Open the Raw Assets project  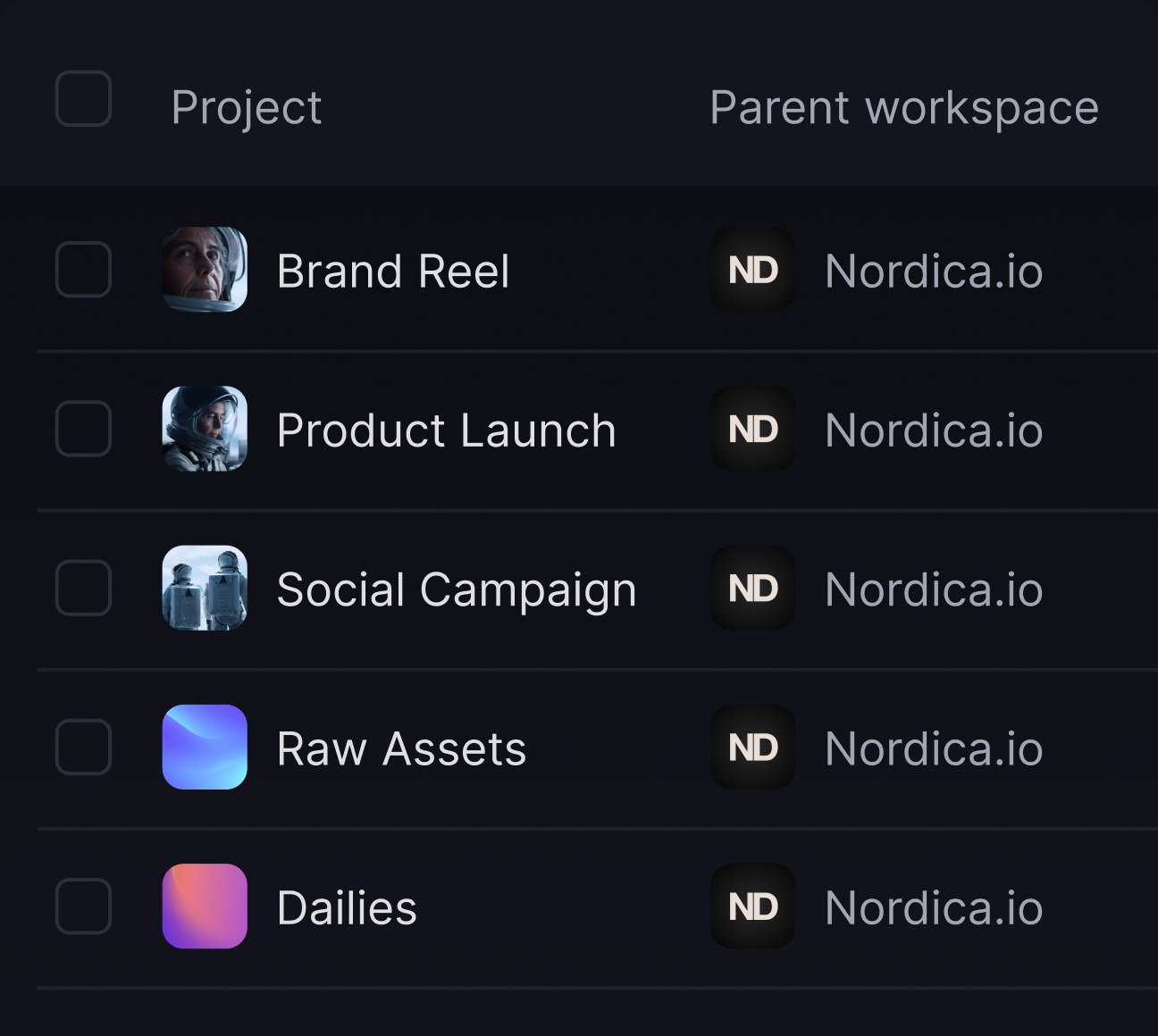(x=401, y=748)
